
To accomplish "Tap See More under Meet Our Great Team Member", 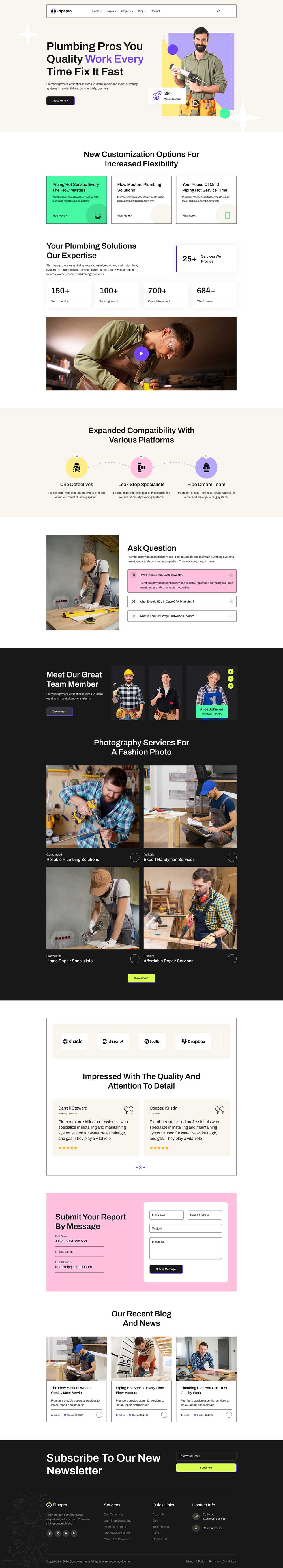I will click(60, 711).
